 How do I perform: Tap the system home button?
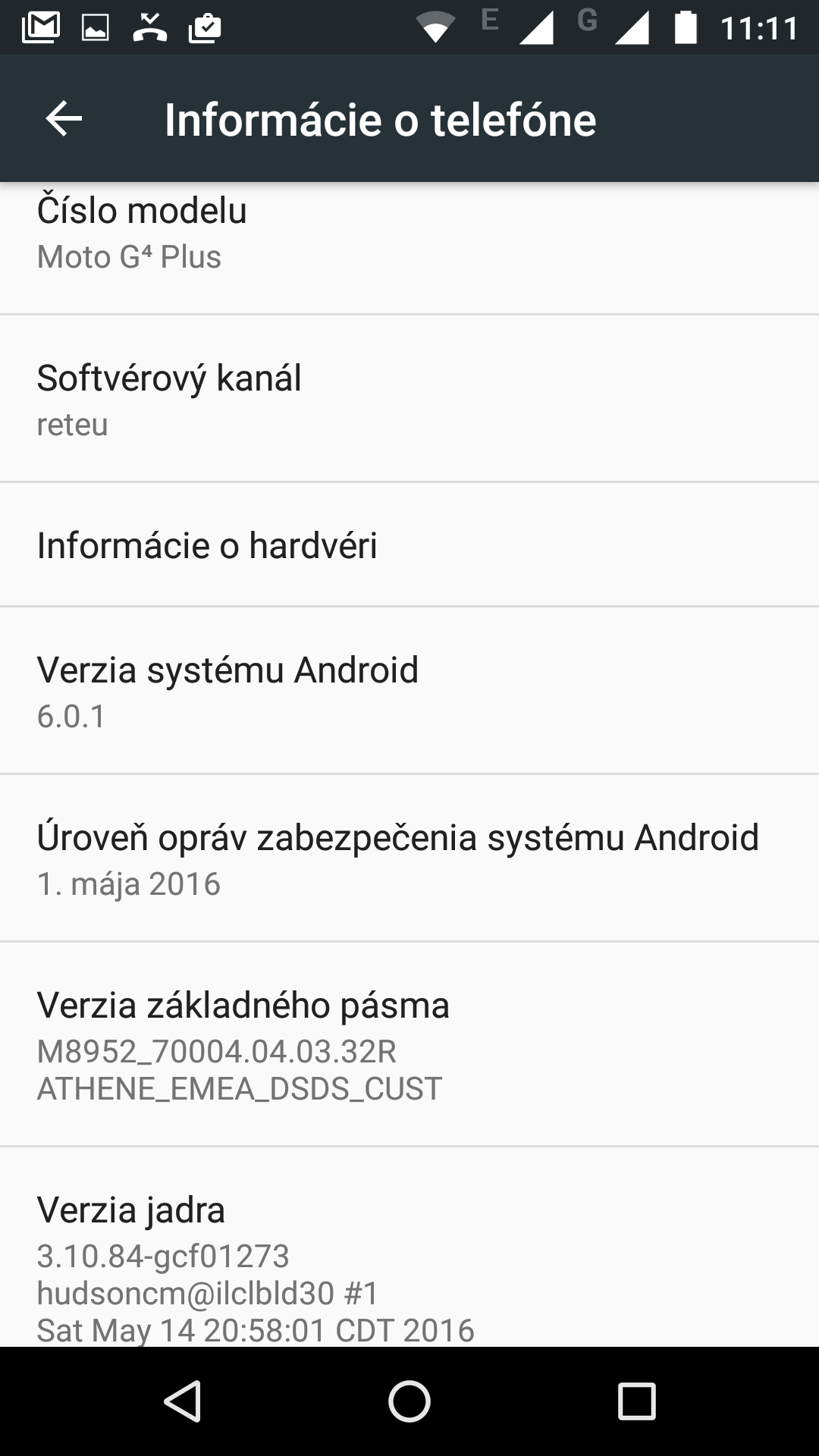pyautogui.click(x=409, y=1401)
